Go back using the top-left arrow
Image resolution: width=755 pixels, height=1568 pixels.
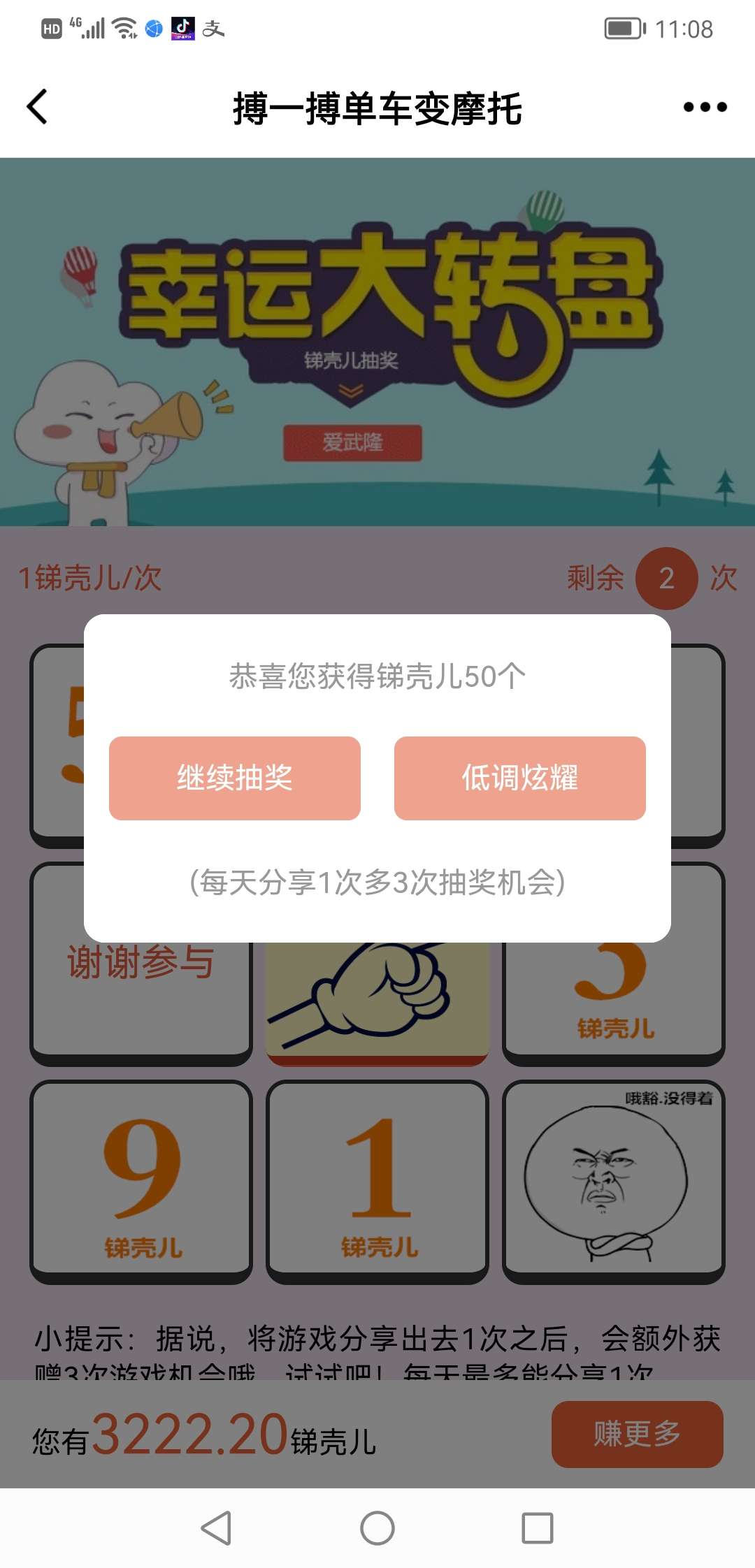(38, 107)
